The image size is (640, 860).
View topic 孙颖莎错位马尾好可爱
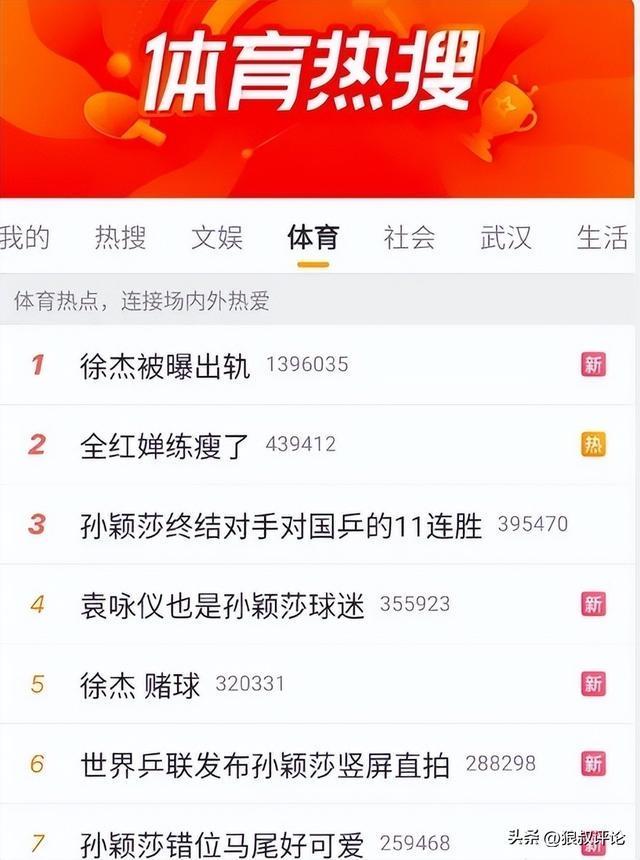(x=222, y=843)
